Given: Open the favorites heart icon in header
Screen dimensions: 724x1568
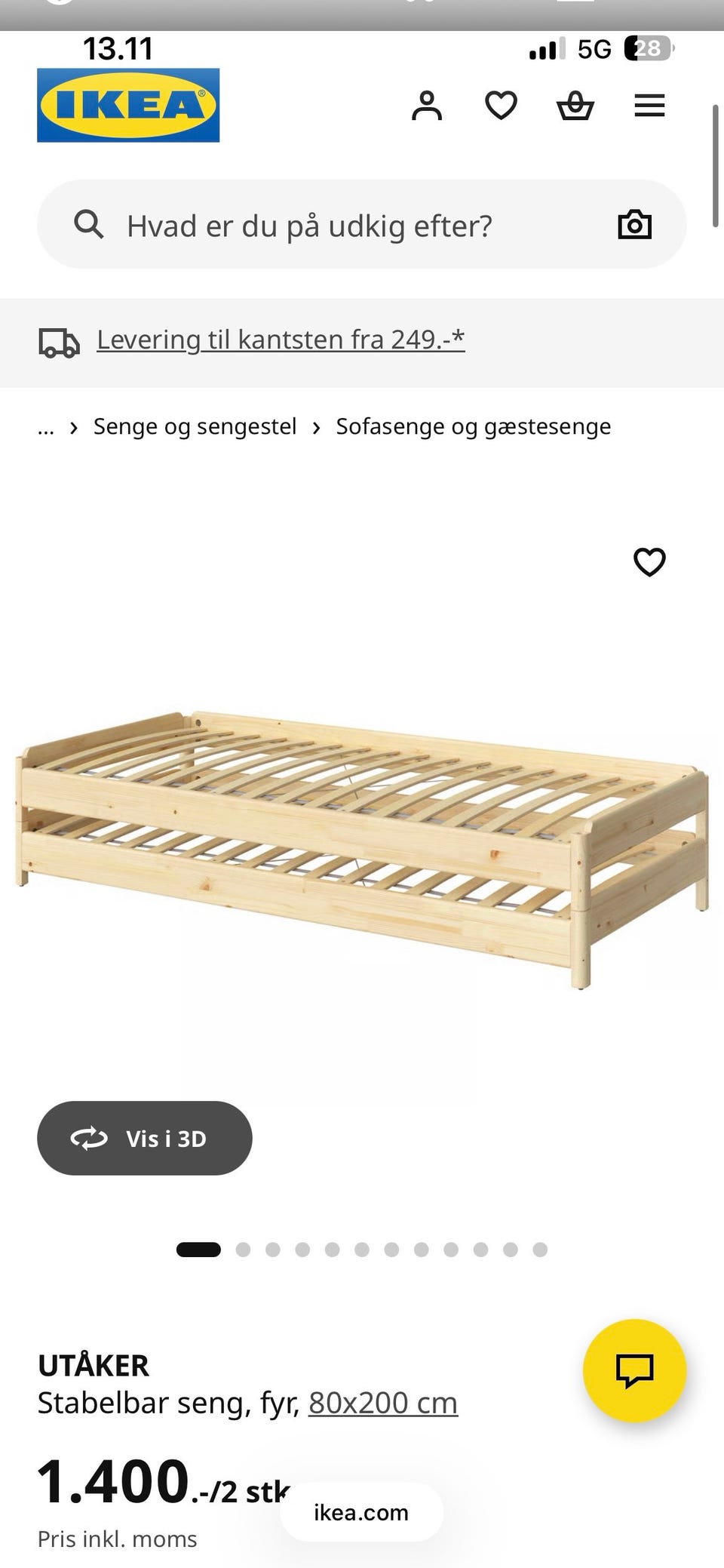Looking at the screenshot, I should (x=500, y=106).
